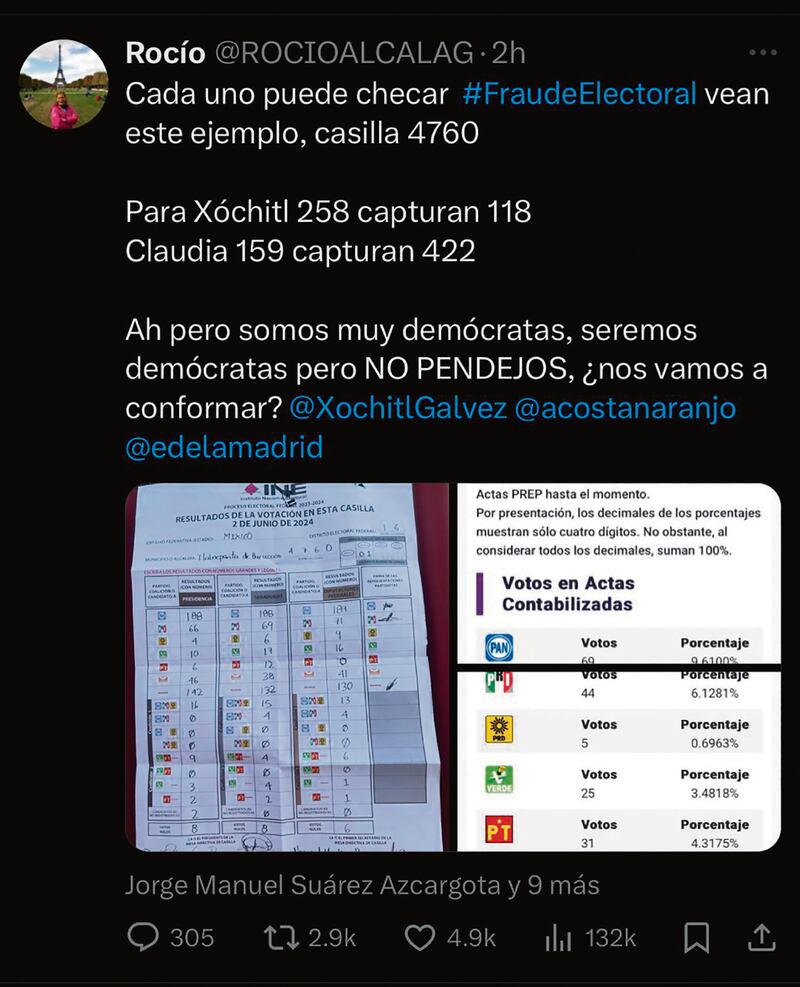View the INE results sheet photo
The image size is (800, 987).
pyautogui.click(x=286, y=666)
